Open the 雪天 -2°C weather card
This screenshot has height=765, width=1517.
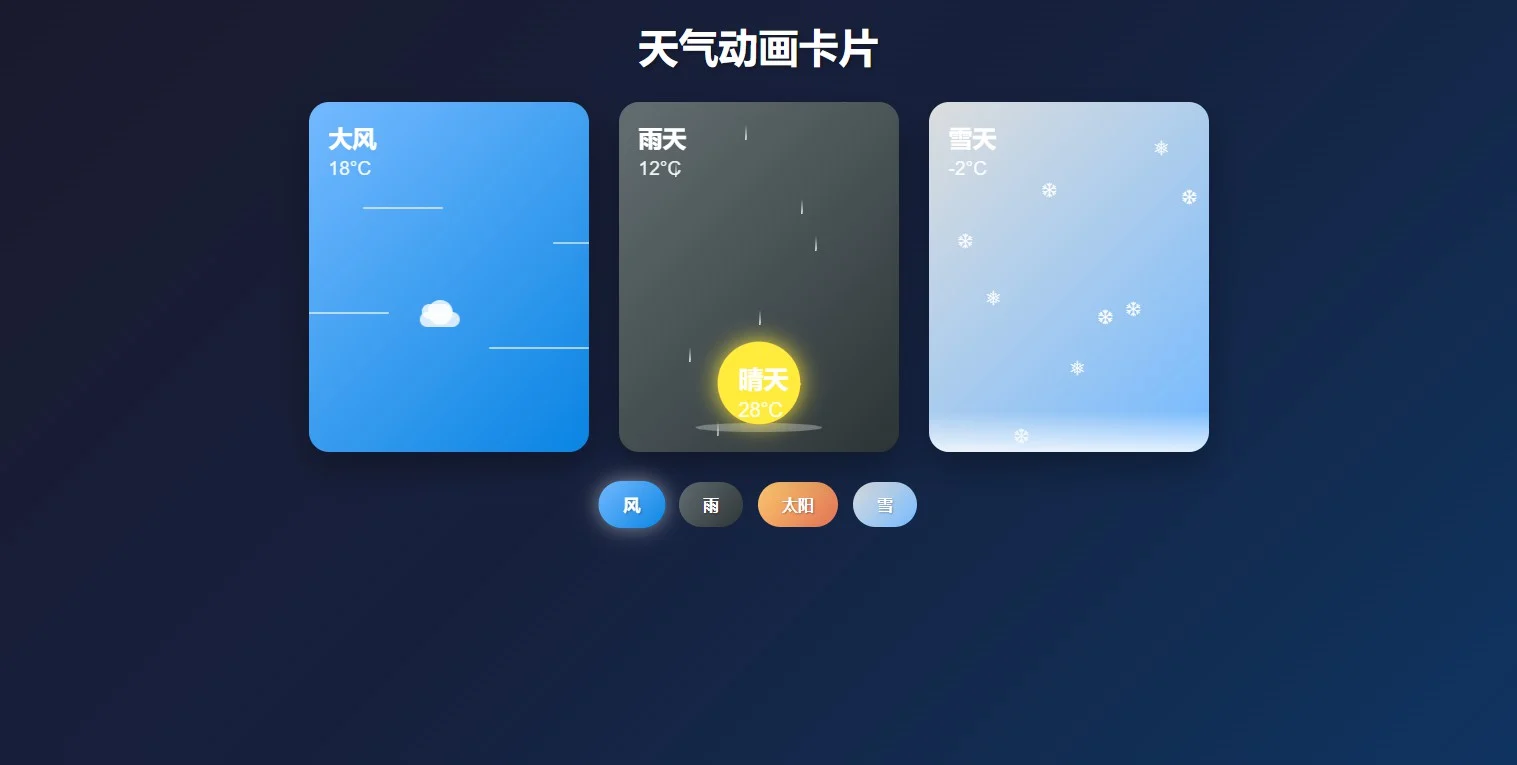(x=1068, y=277)
